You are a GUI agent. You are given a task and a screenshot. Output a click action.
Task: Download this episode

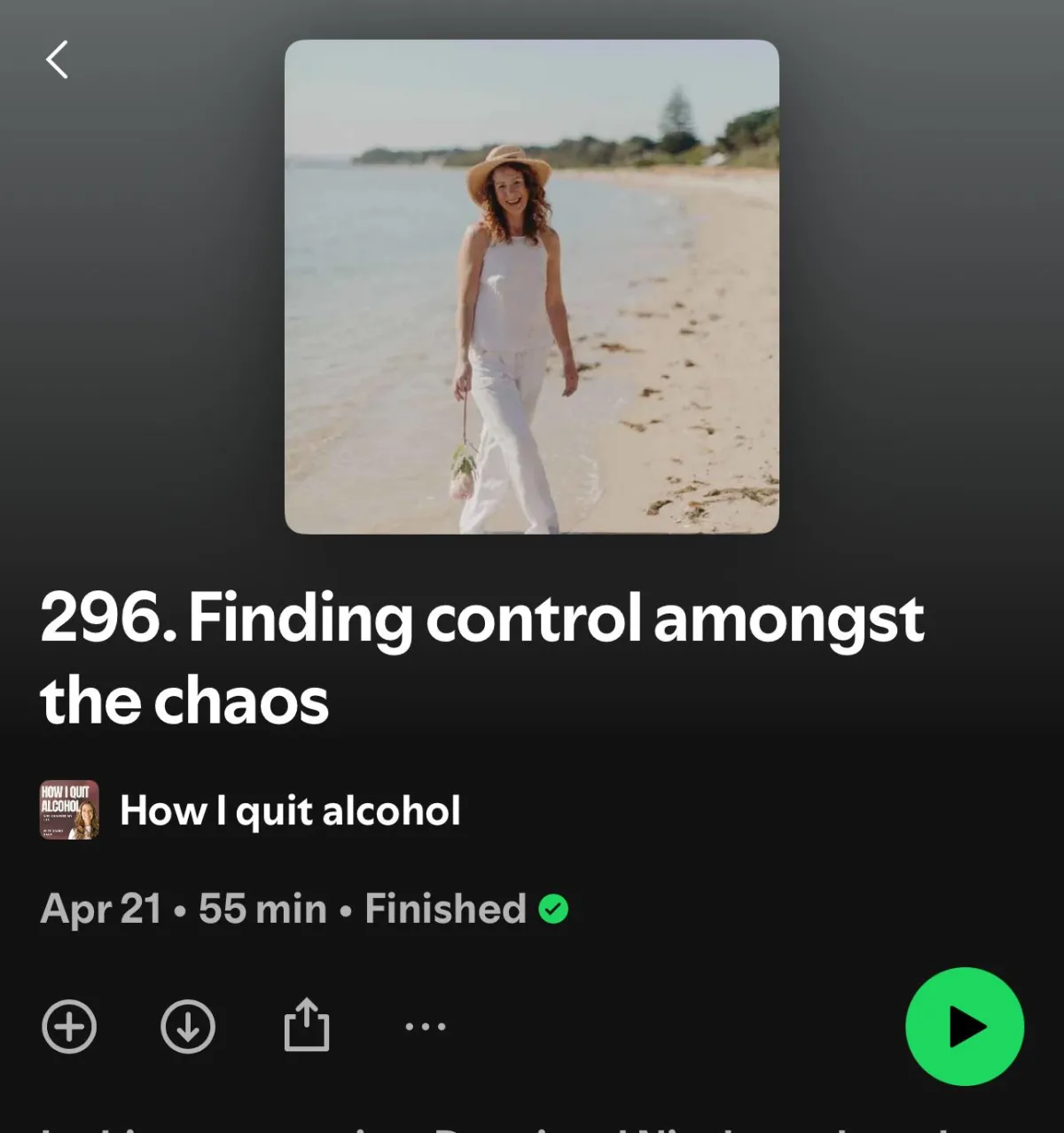[x=188, y=1027]
